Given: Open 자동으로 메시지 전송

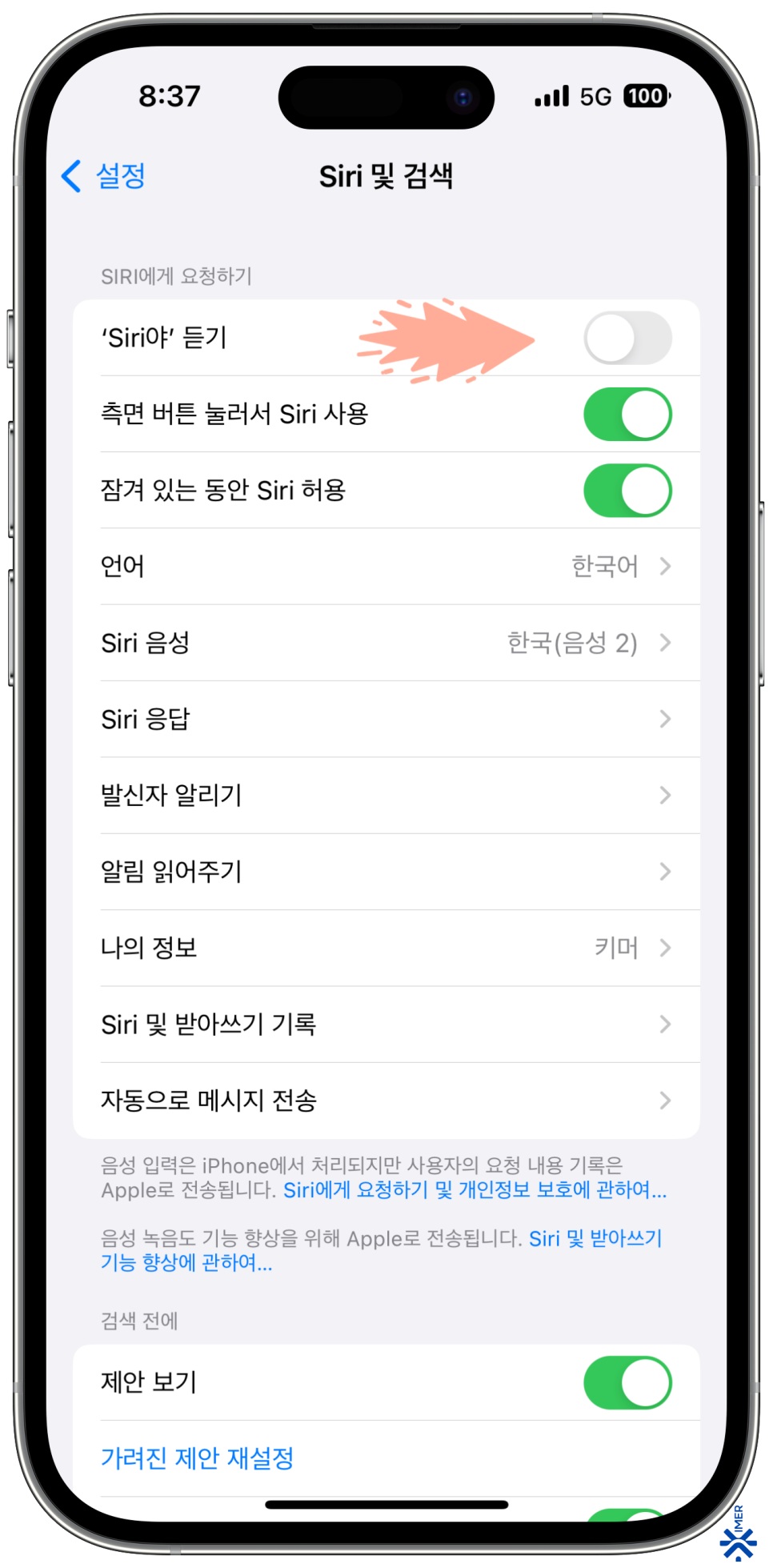Looking at the screenshot, I should pyautogui.click(x=386, y=1101).
